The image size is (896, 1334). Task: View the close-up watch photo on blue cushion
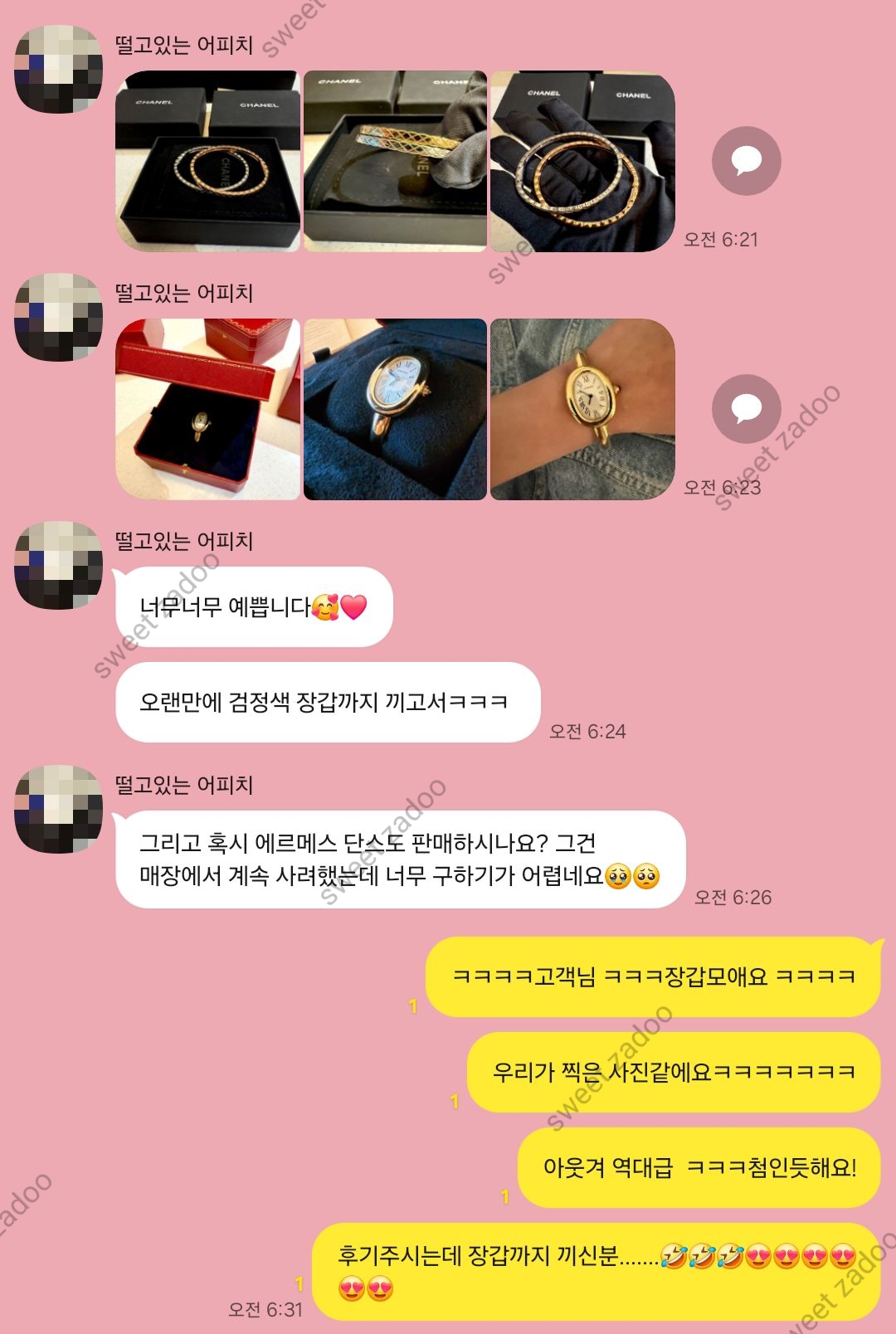[x=395, y=409]
